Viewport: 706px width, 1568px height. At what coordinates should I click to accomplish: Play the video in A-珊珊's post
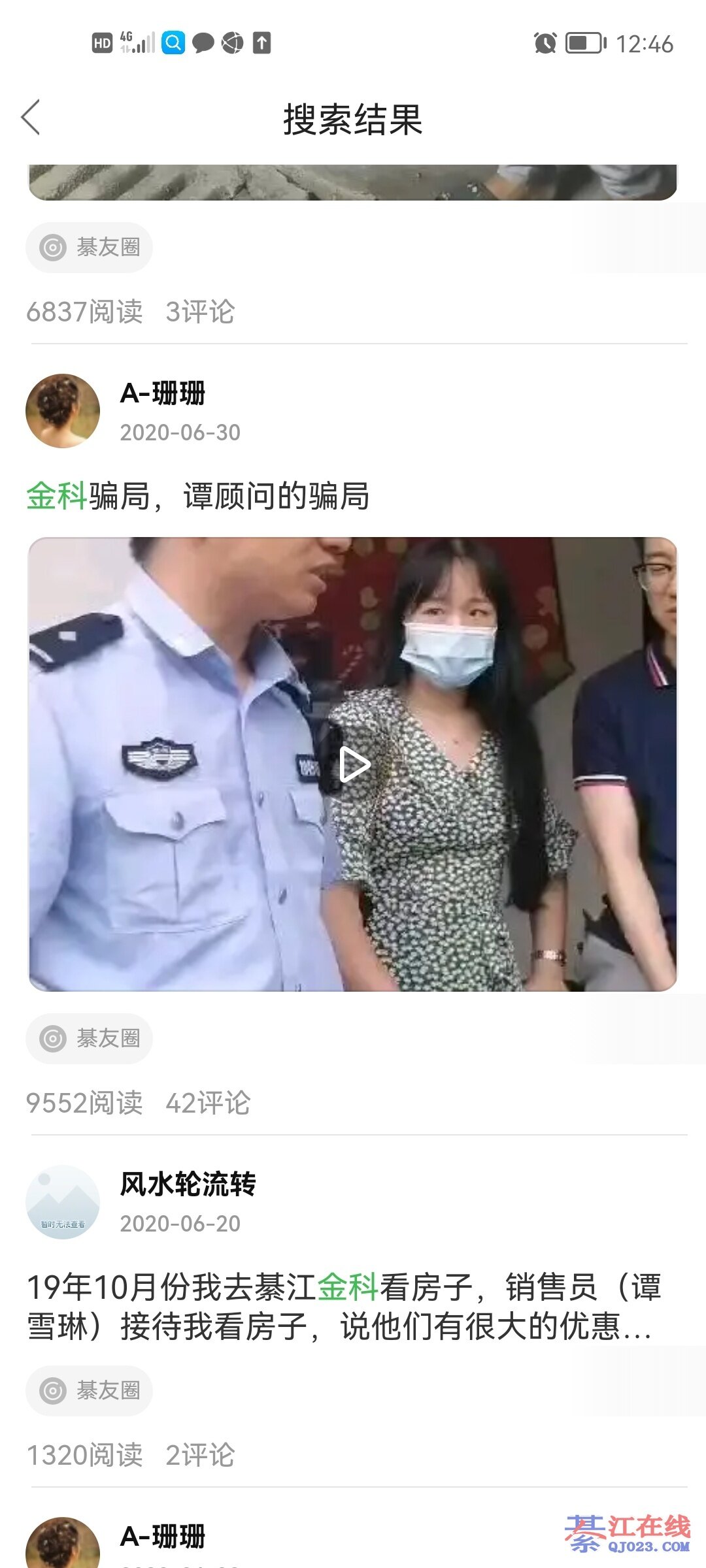click(x=354, y=764)
